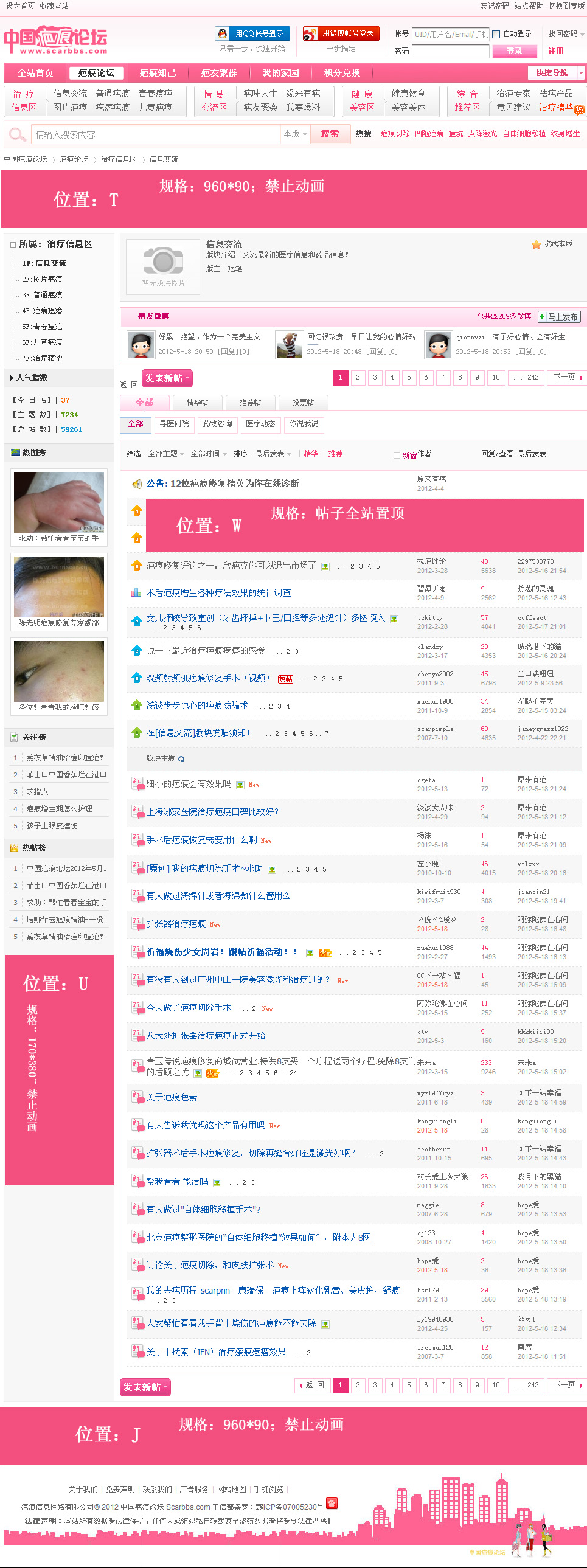Log in with QQ account button

click(252, 33)
